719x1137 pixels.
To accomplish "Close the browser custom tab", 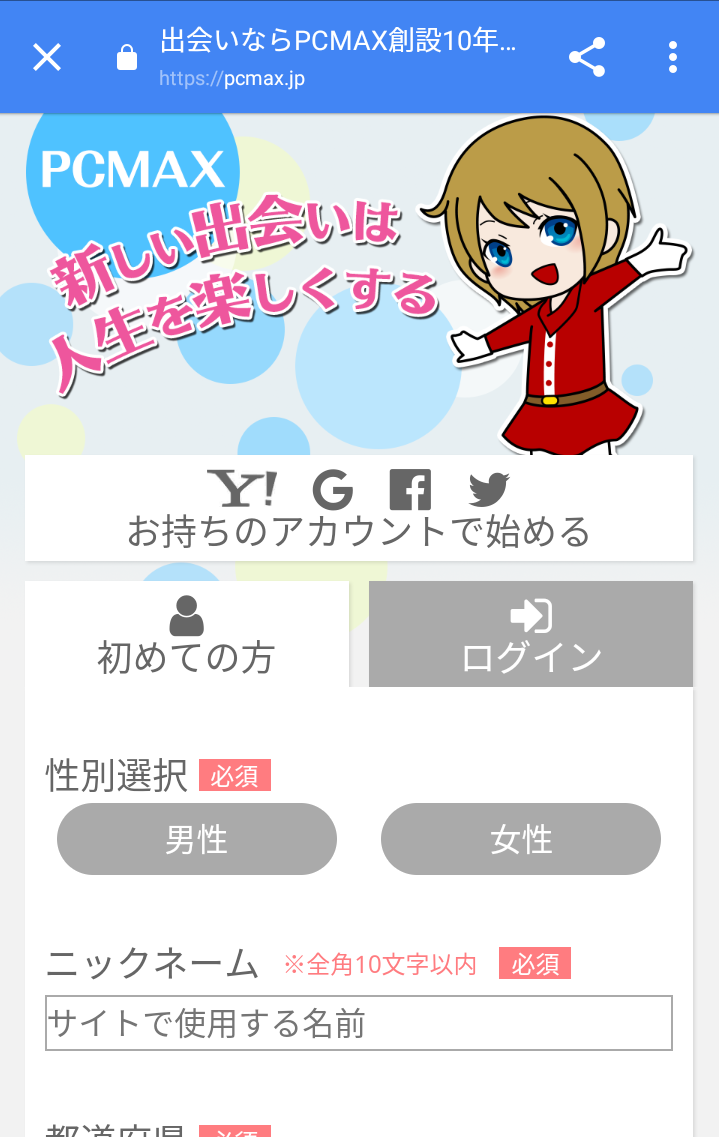I will coord(47,57).
